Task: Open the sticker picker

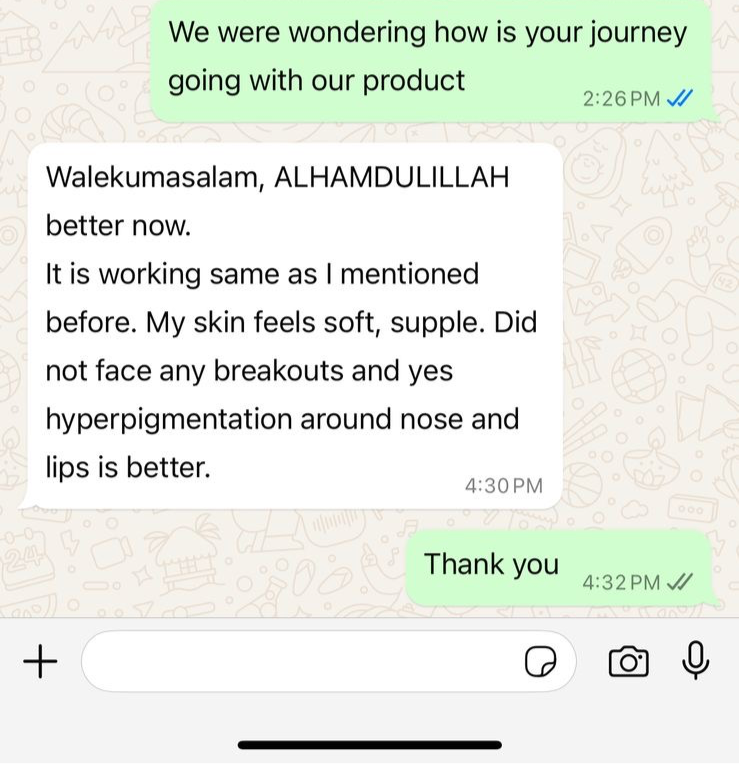Action: (x=541, y=662)
